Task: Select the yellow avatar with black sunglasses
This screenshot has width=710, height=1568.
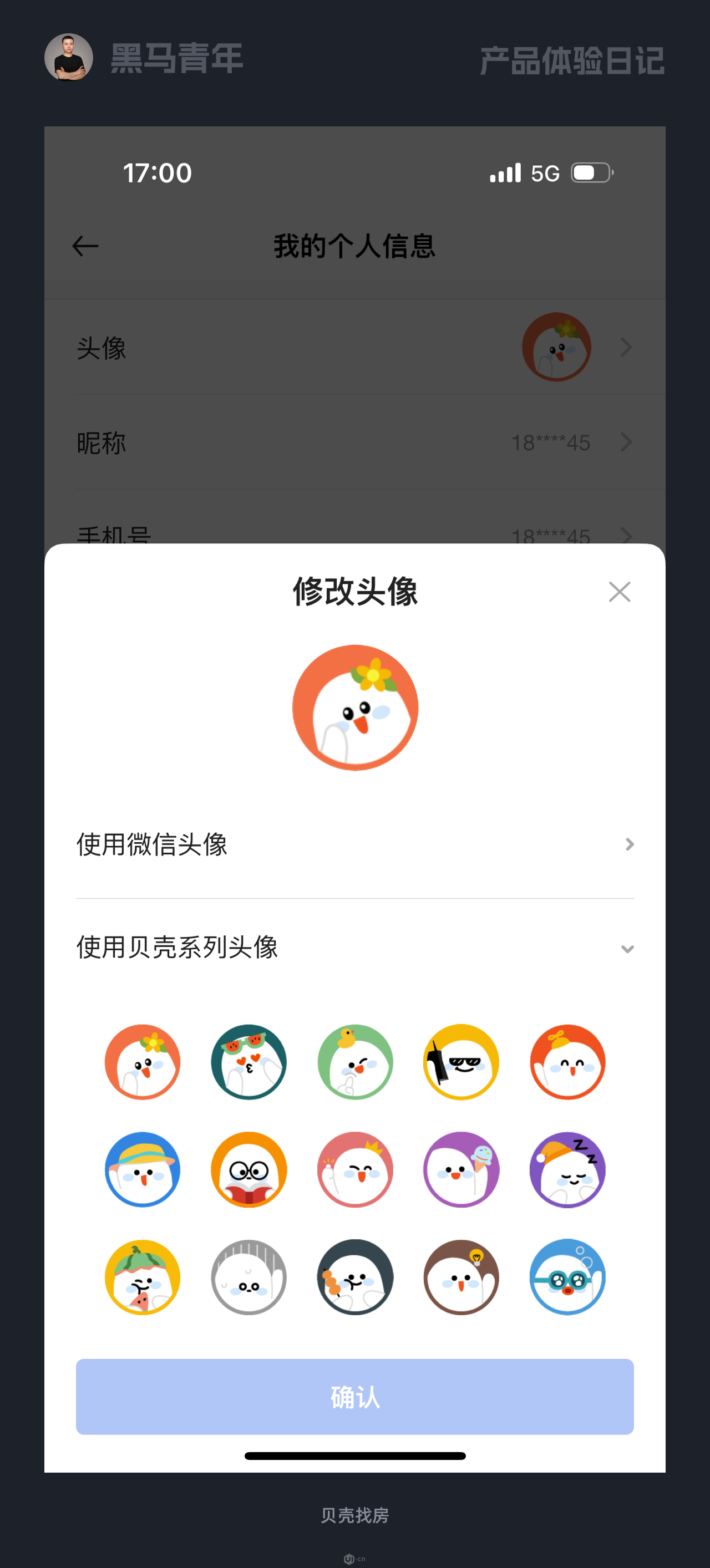Action: pos(461,1062)
